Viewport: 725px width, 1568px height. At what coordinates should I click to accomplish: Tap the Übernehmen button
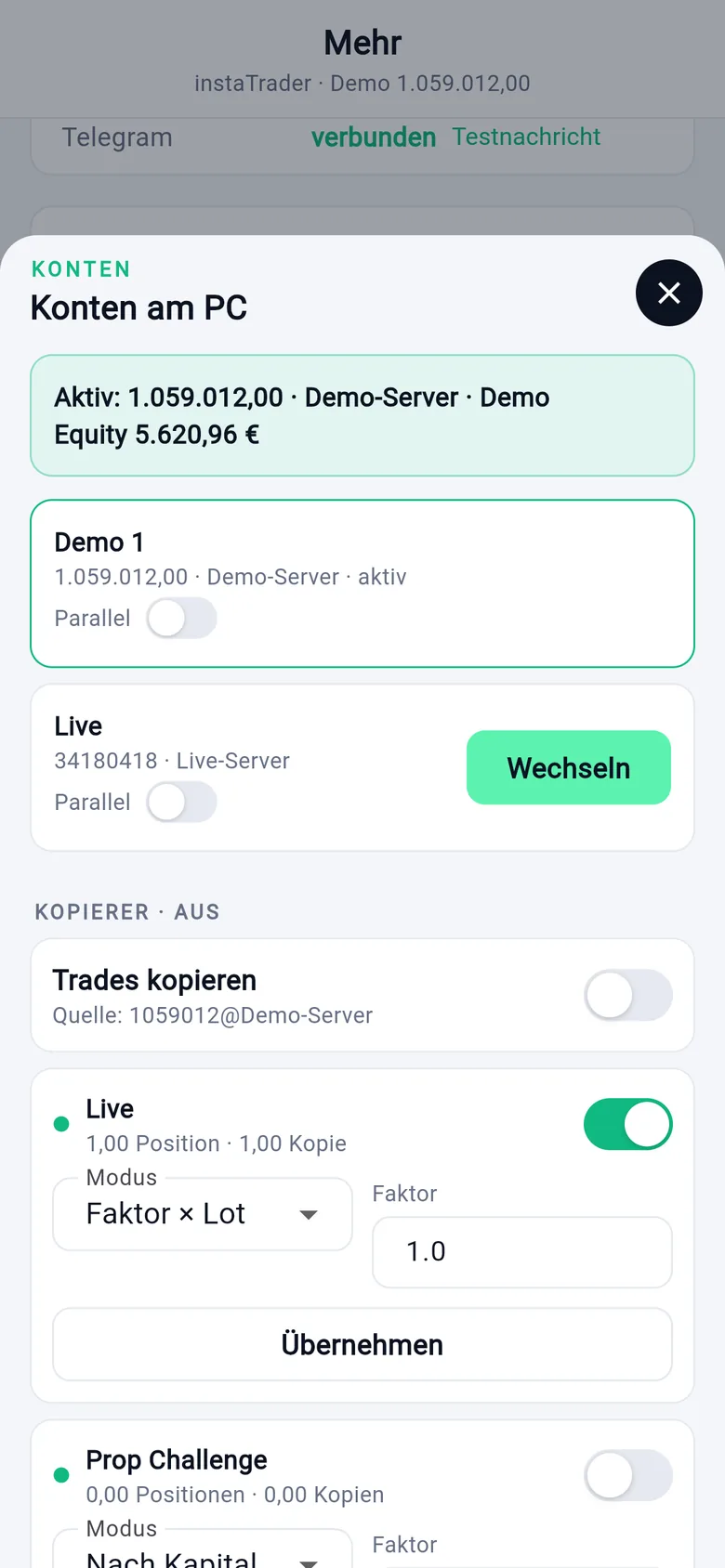tap(362, 1344)
